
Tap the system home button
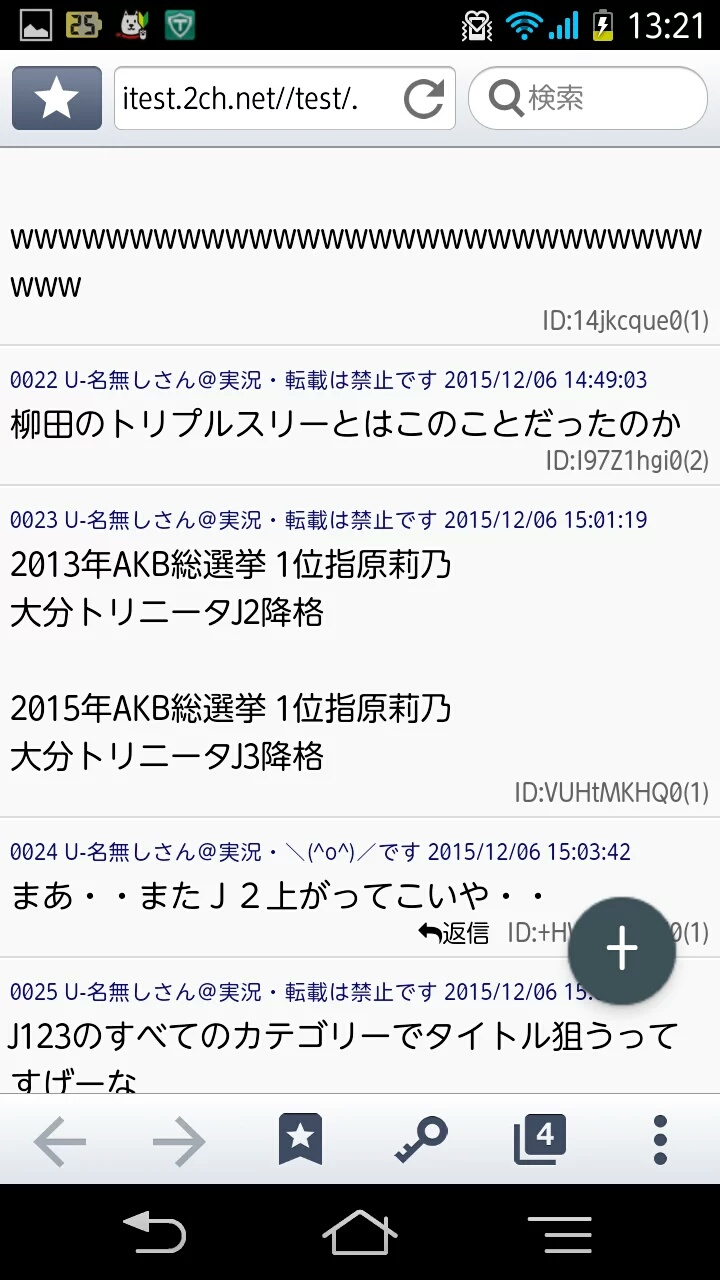(360, 1233)
